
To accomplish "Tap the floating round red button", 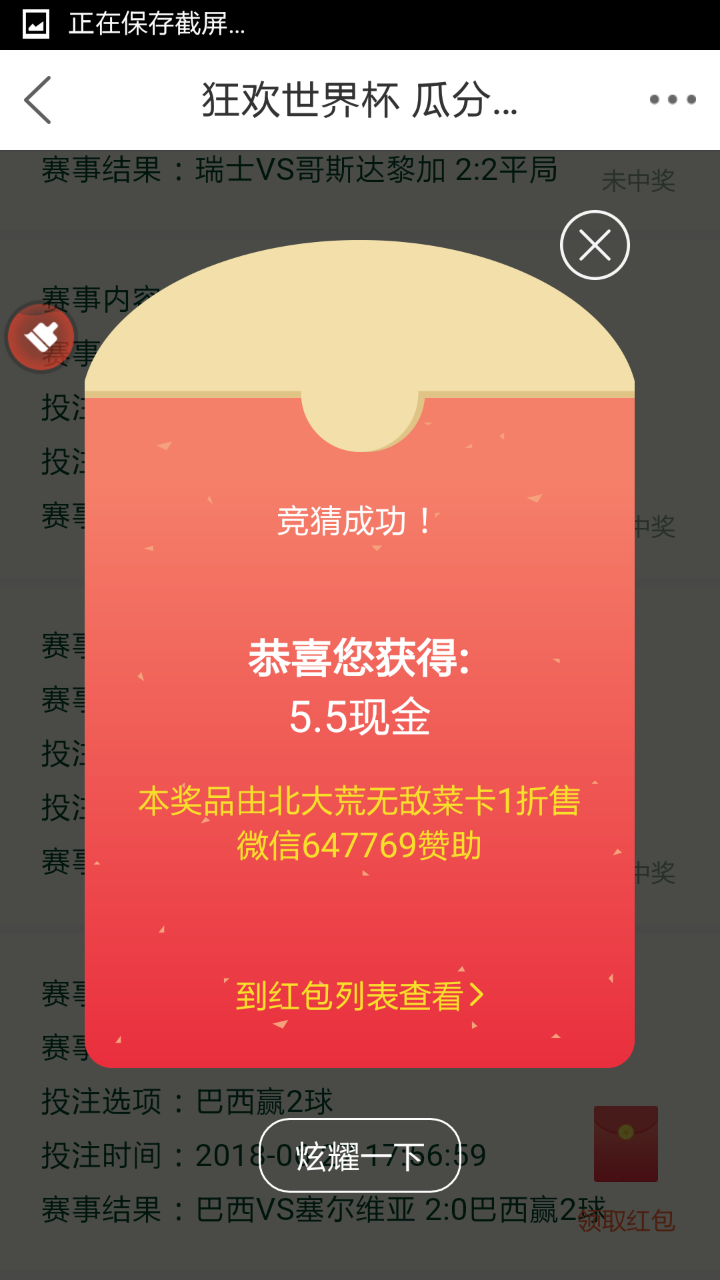I will [x=41, y=337].
